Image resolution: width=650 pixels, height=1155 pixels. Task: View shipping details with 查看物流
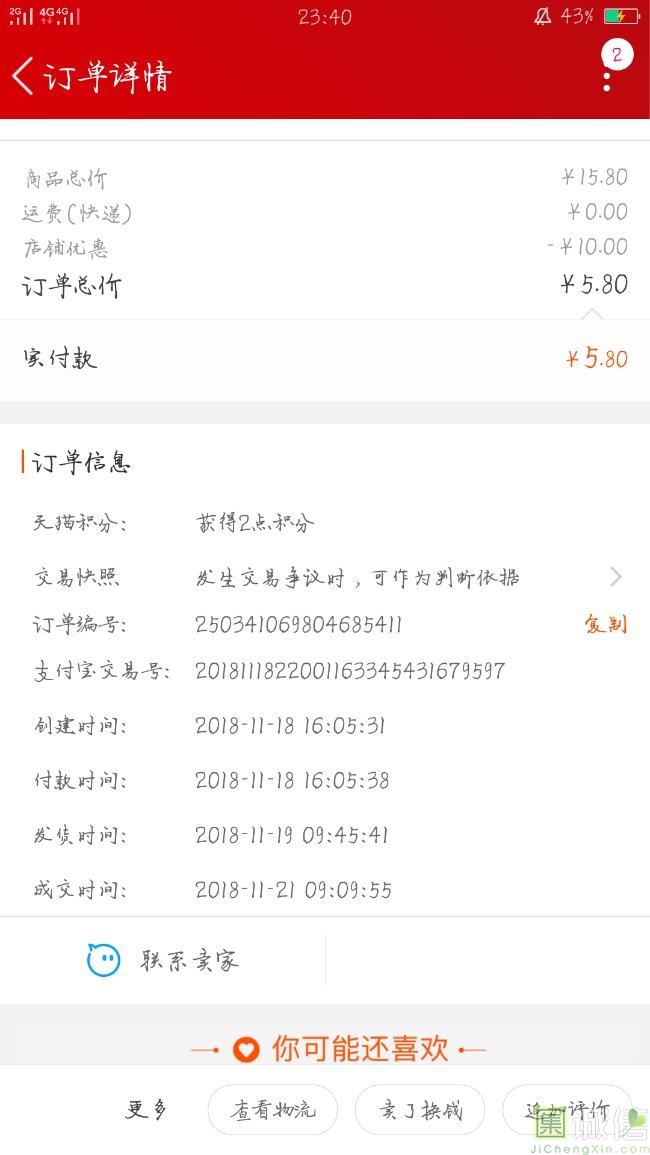click(272, 1110)
